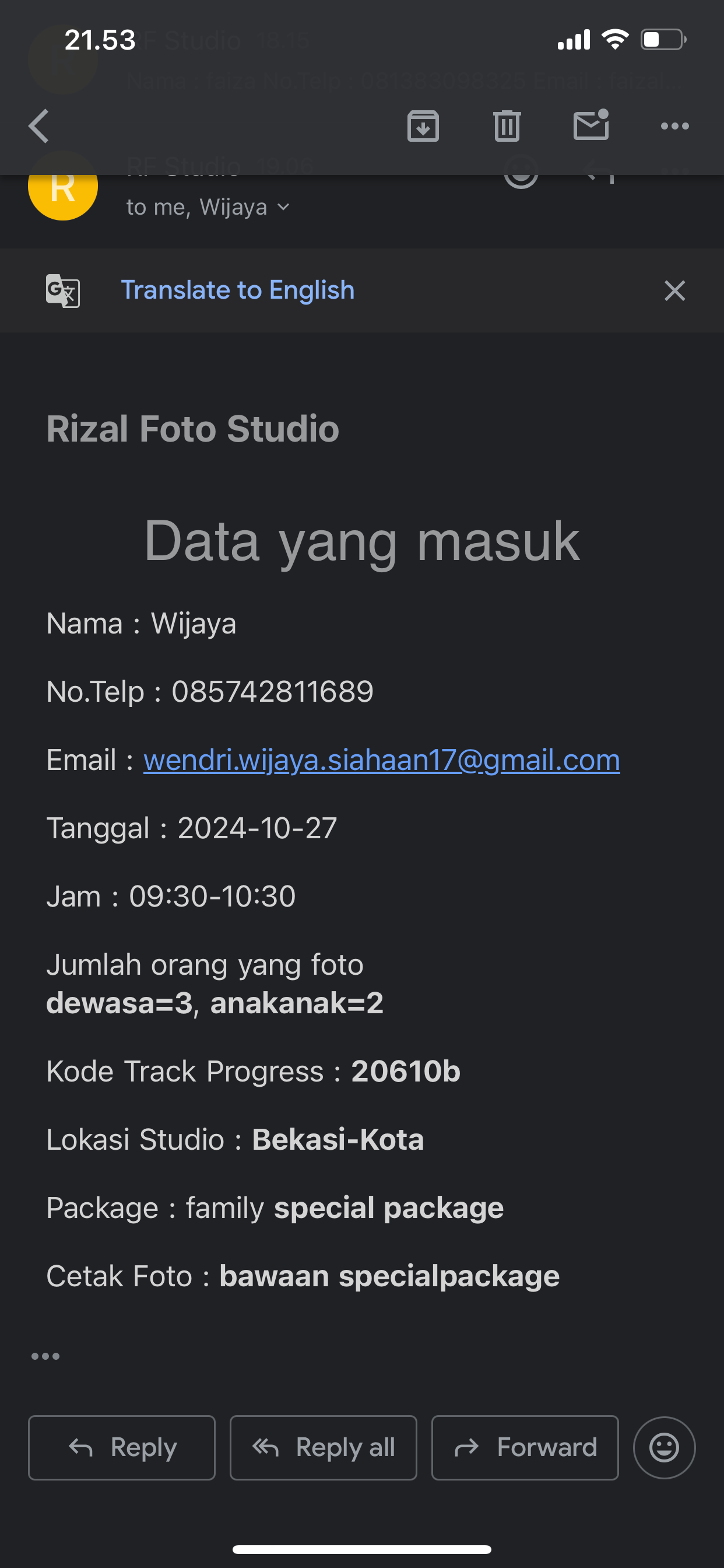Forward this email
This screenshot has width=724, height=1568.
pos(525,1447)
